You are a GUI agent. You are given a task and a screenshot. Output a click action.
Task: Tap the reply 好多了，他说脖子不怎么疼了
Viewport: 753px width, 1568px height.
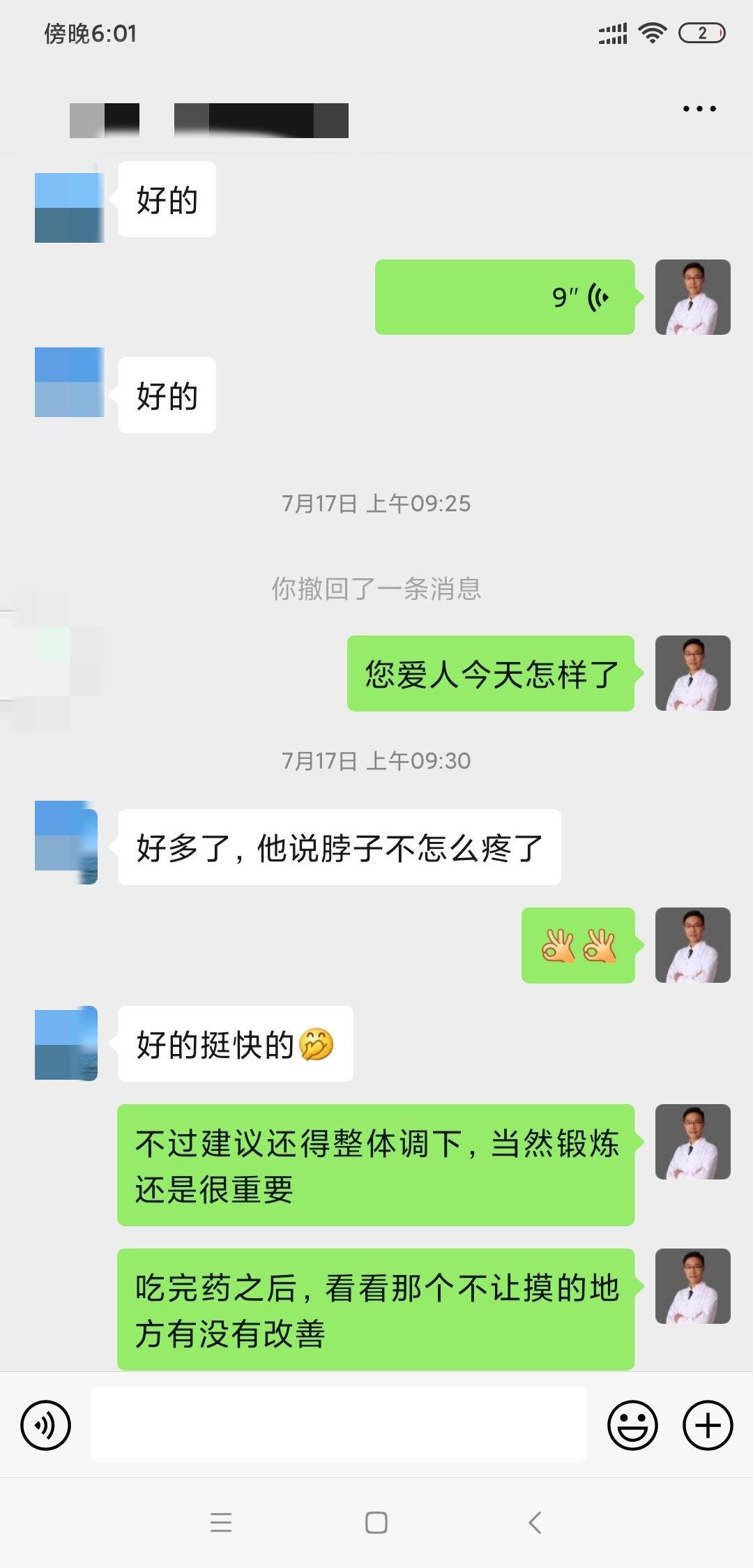coord(337,847)
